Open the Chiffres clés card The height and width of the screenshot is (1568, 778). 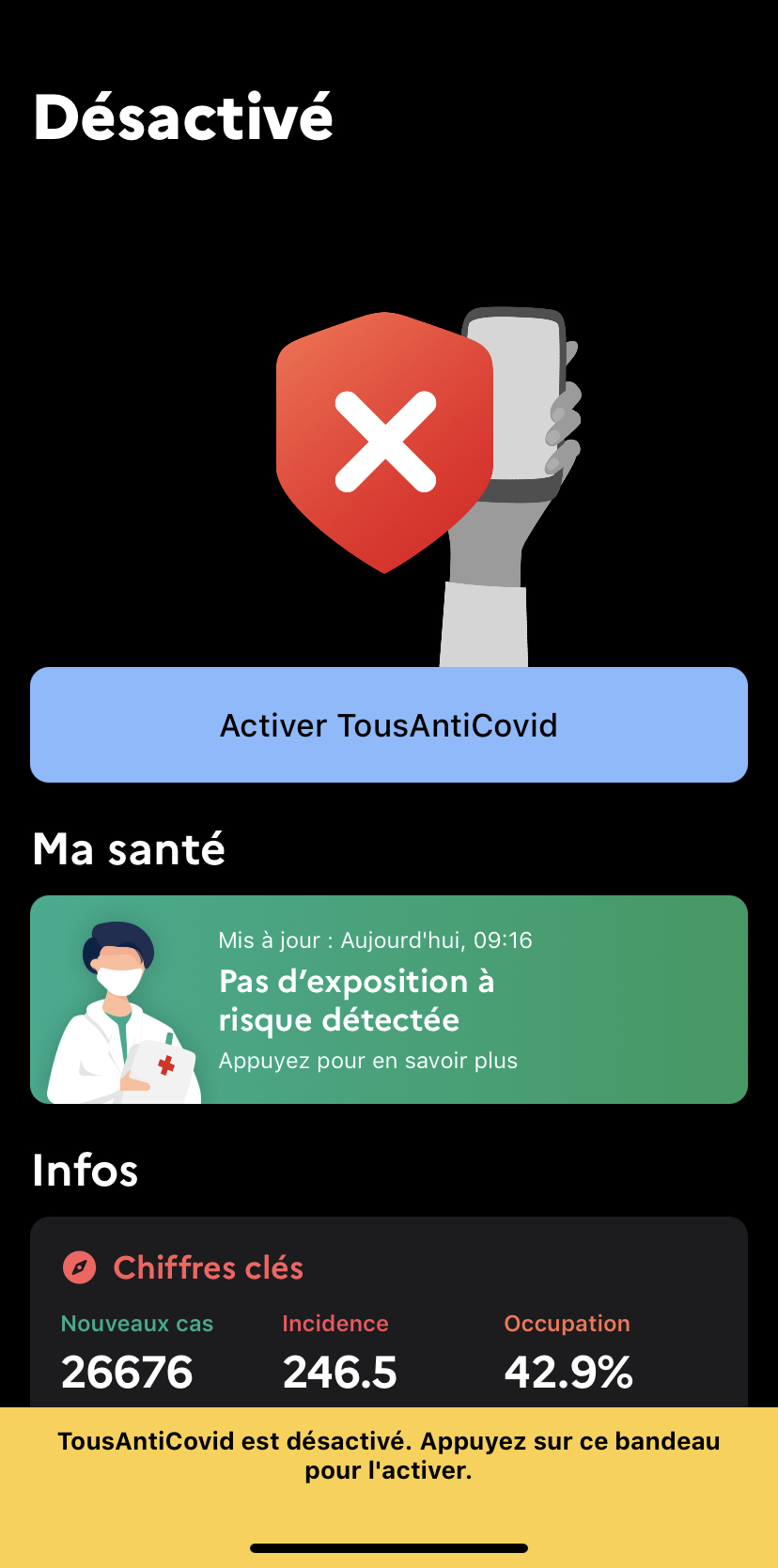click(x=389, y=1312)
